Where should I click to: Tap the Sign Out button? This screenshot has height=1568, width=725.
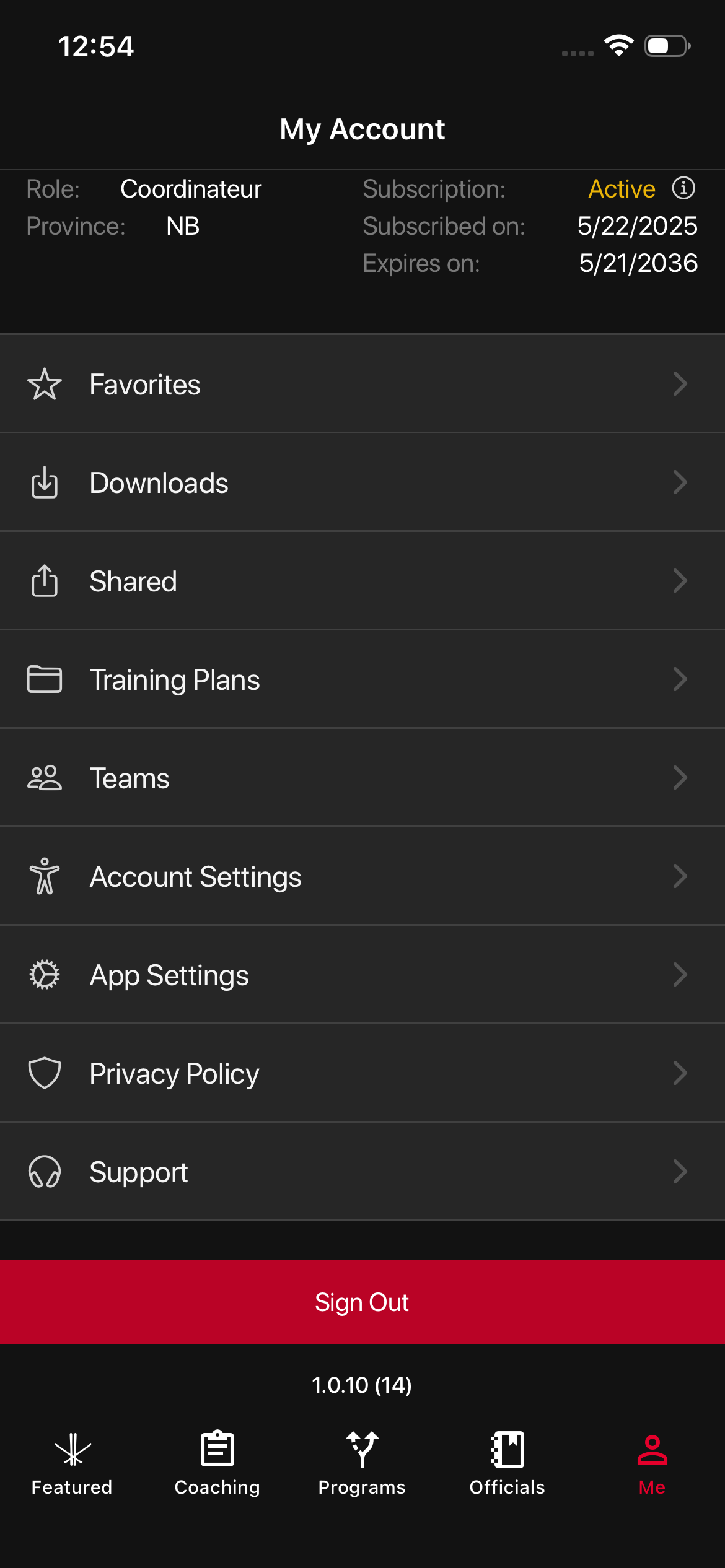click(x=362, y=1301)
